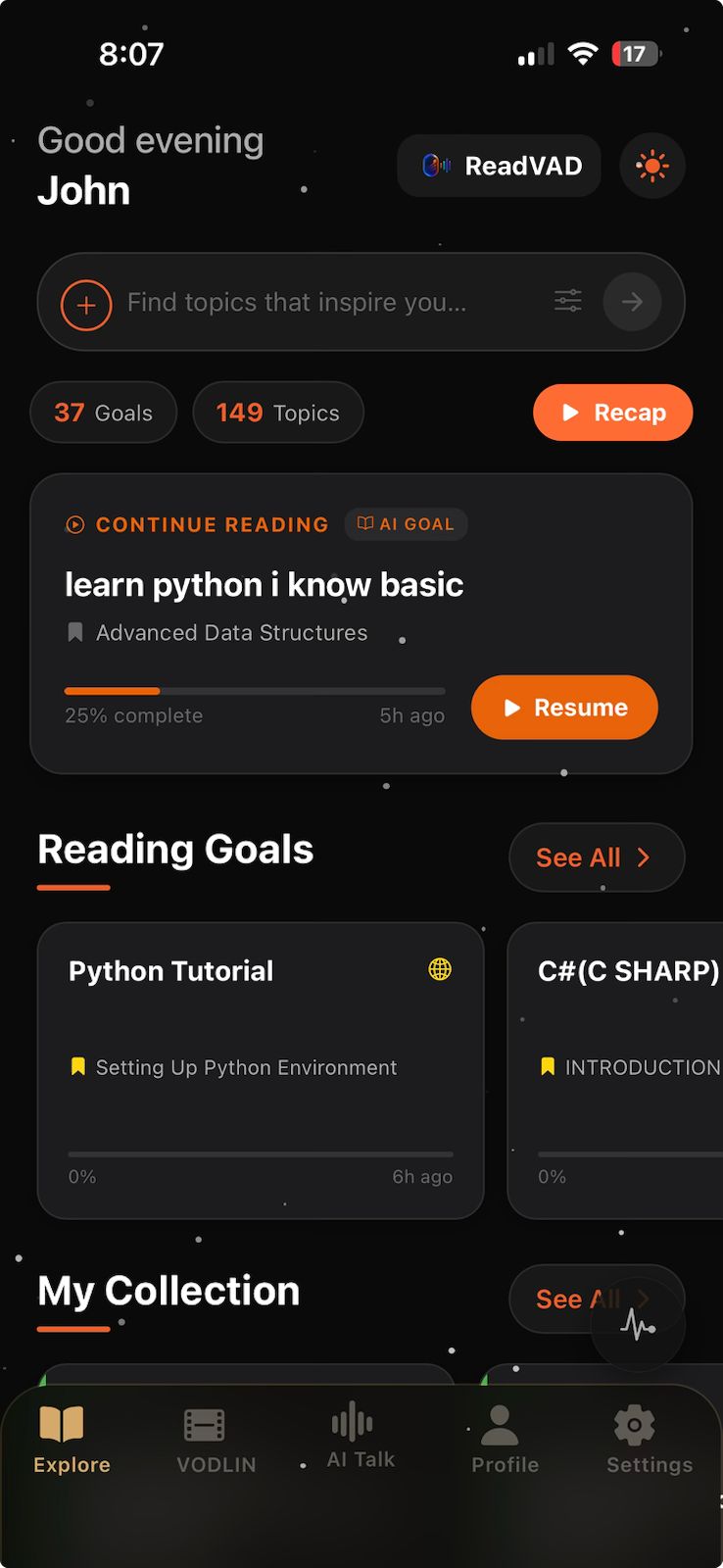Open the search filter sliders
723x1568 pixels.
pyautogui.click(x=568, y=301)
